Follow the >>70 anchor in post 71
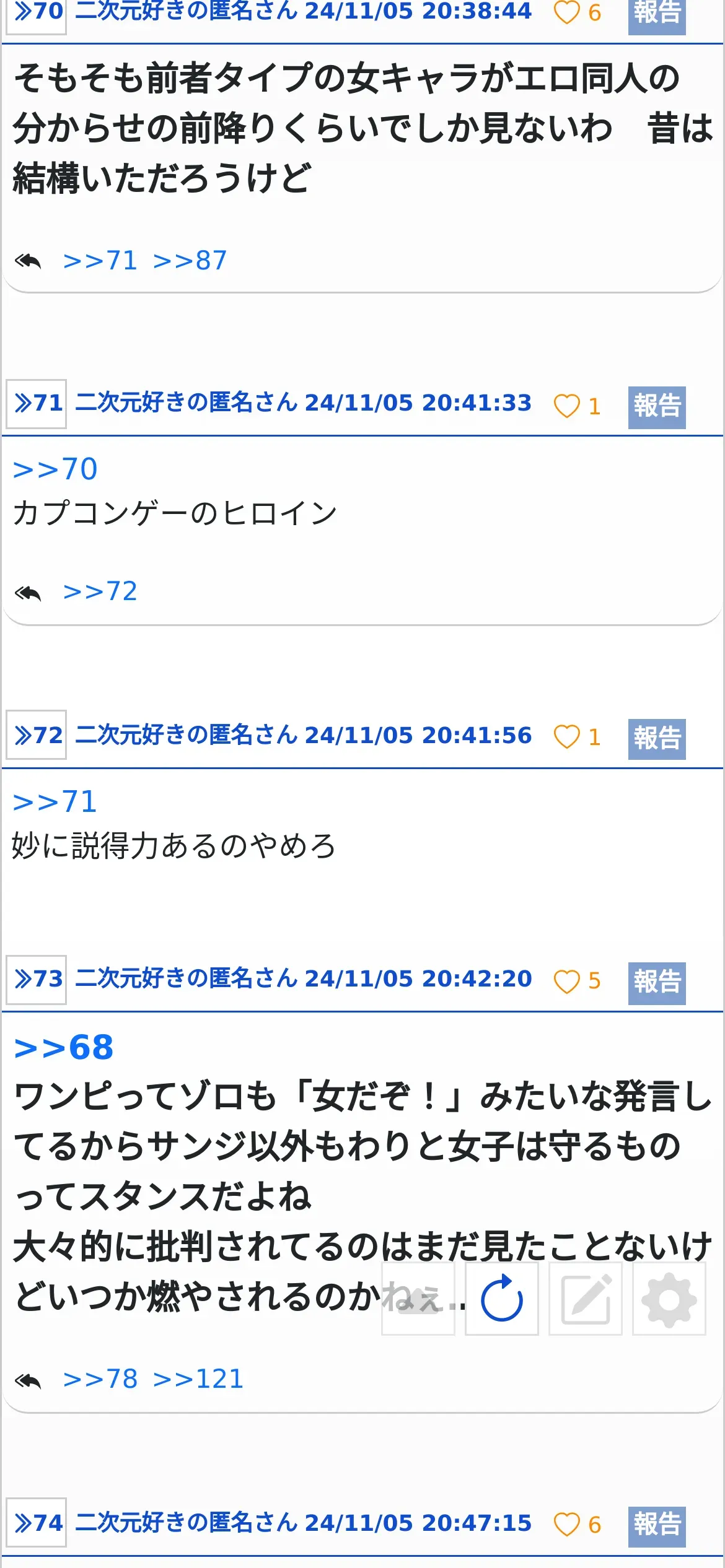 click(55, 469)
